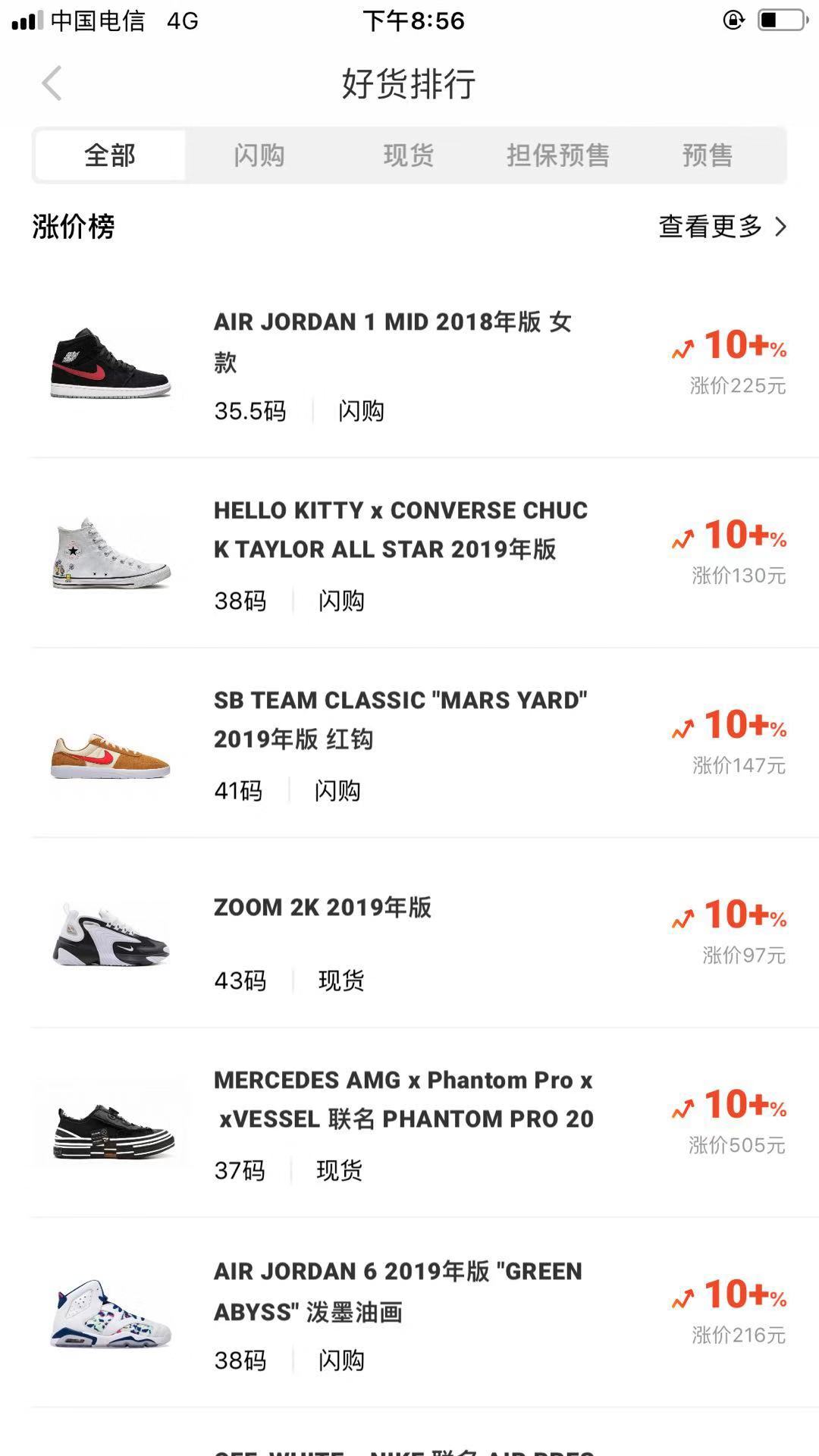
Task: Open Mercedes AMG x Phantom Pro listing
Action: tap(409, 1123)
